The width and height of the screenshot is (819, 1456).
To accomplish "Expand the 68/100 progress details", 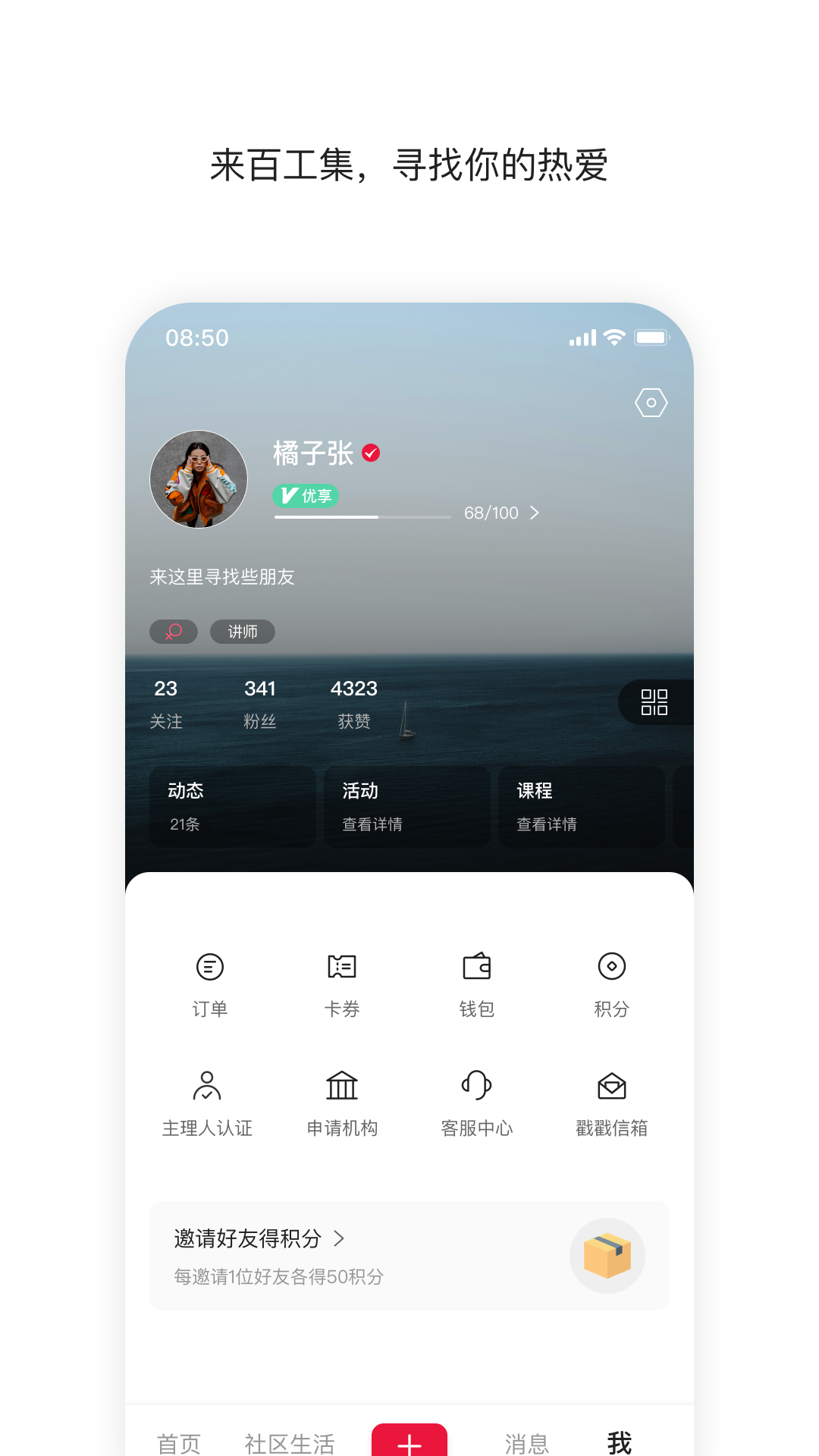I will pos(500,513).
